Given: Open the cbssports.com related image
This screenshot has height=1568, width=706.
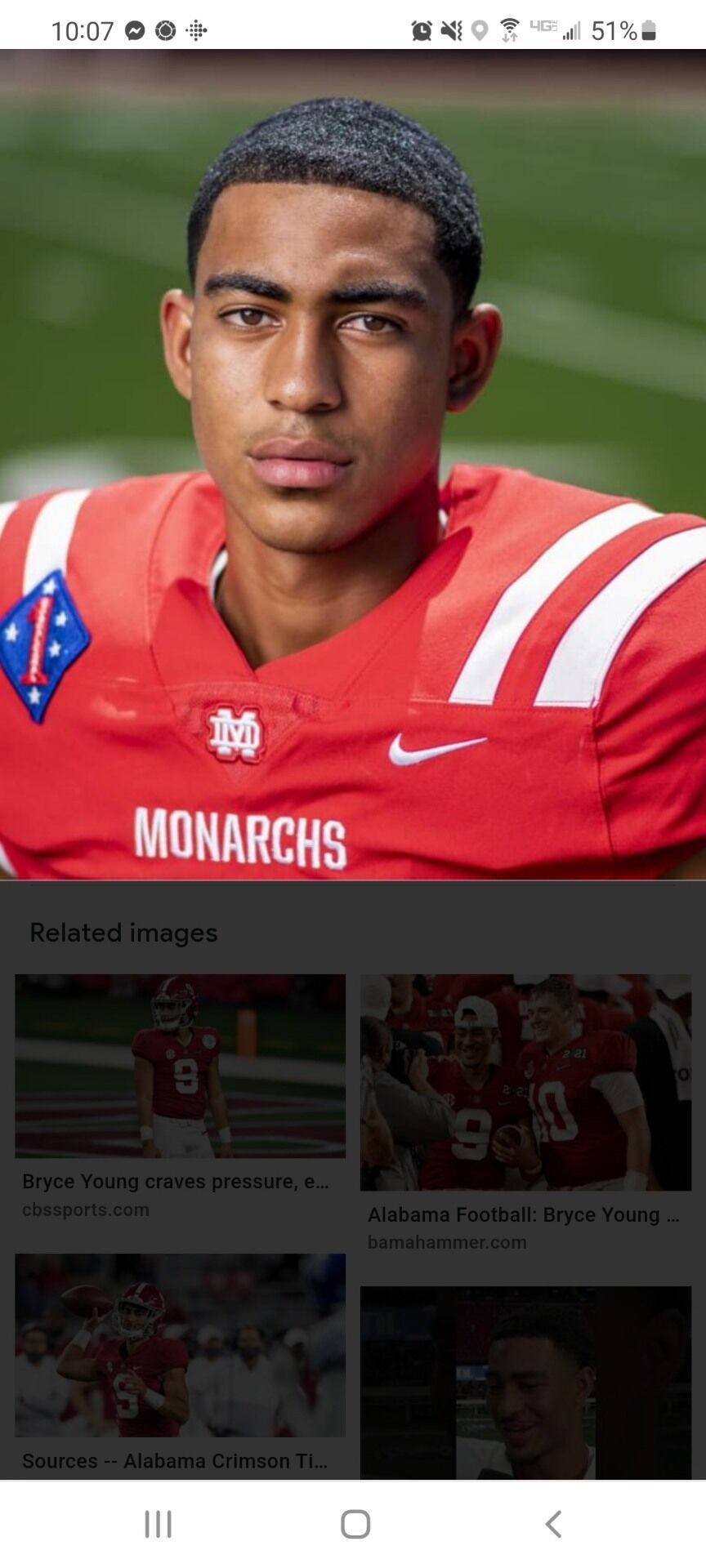Looking at the screenshot, I should coord(180,1066).
